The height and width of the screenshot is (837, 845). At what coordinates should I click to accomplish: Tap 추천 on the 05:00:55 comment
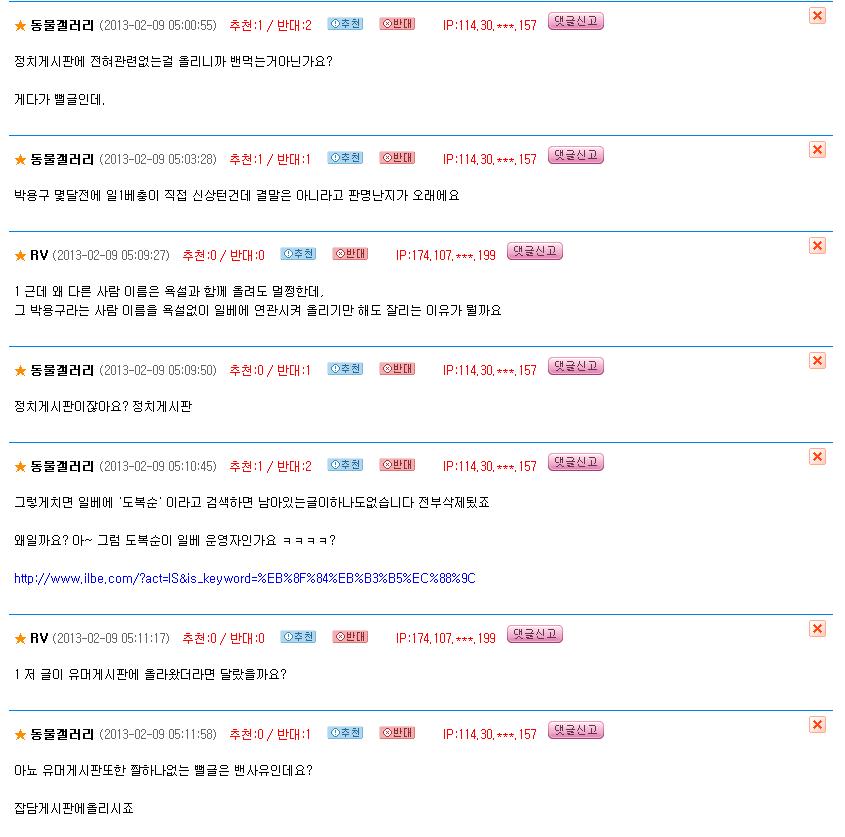pyautogui.click(x=345, y=23)
